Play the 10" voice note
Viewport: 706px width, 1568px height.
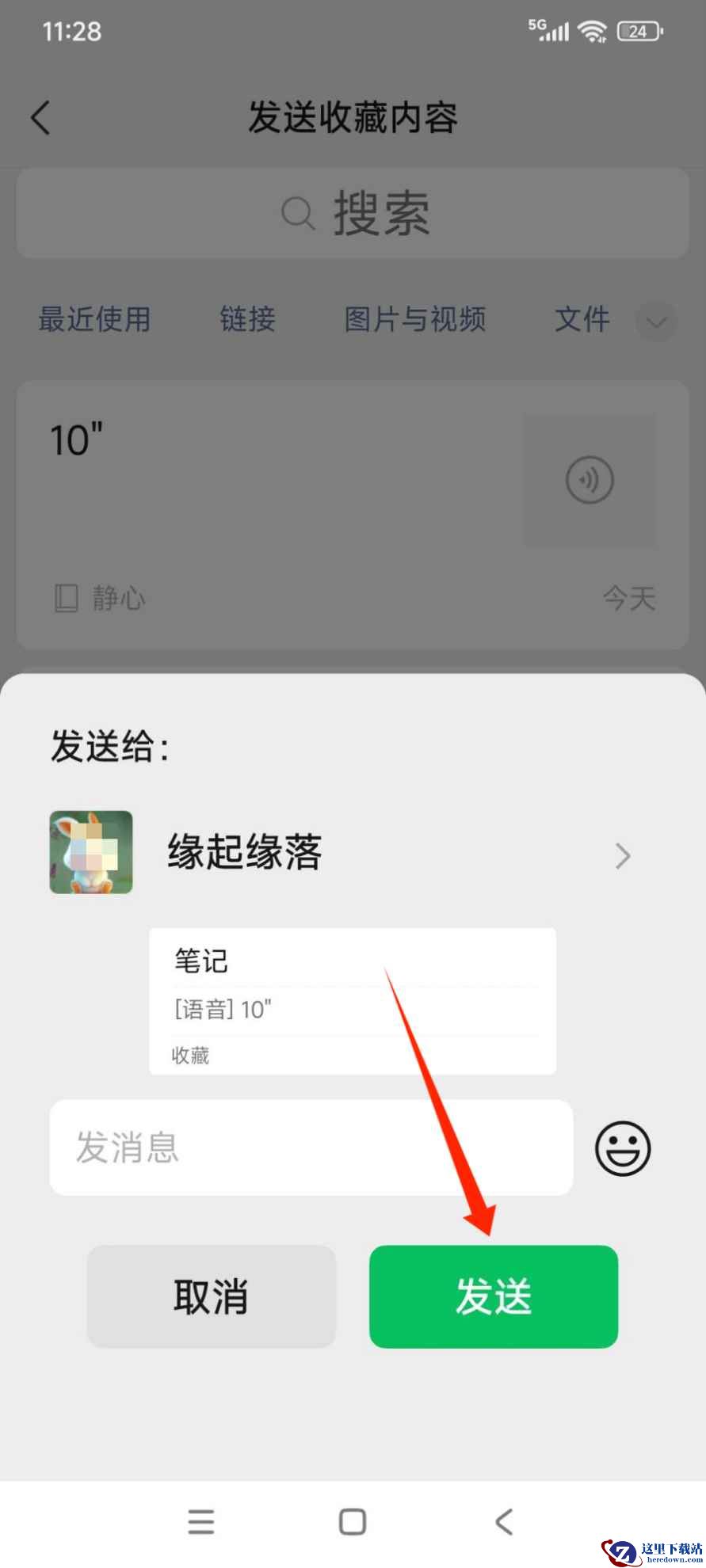589,480
